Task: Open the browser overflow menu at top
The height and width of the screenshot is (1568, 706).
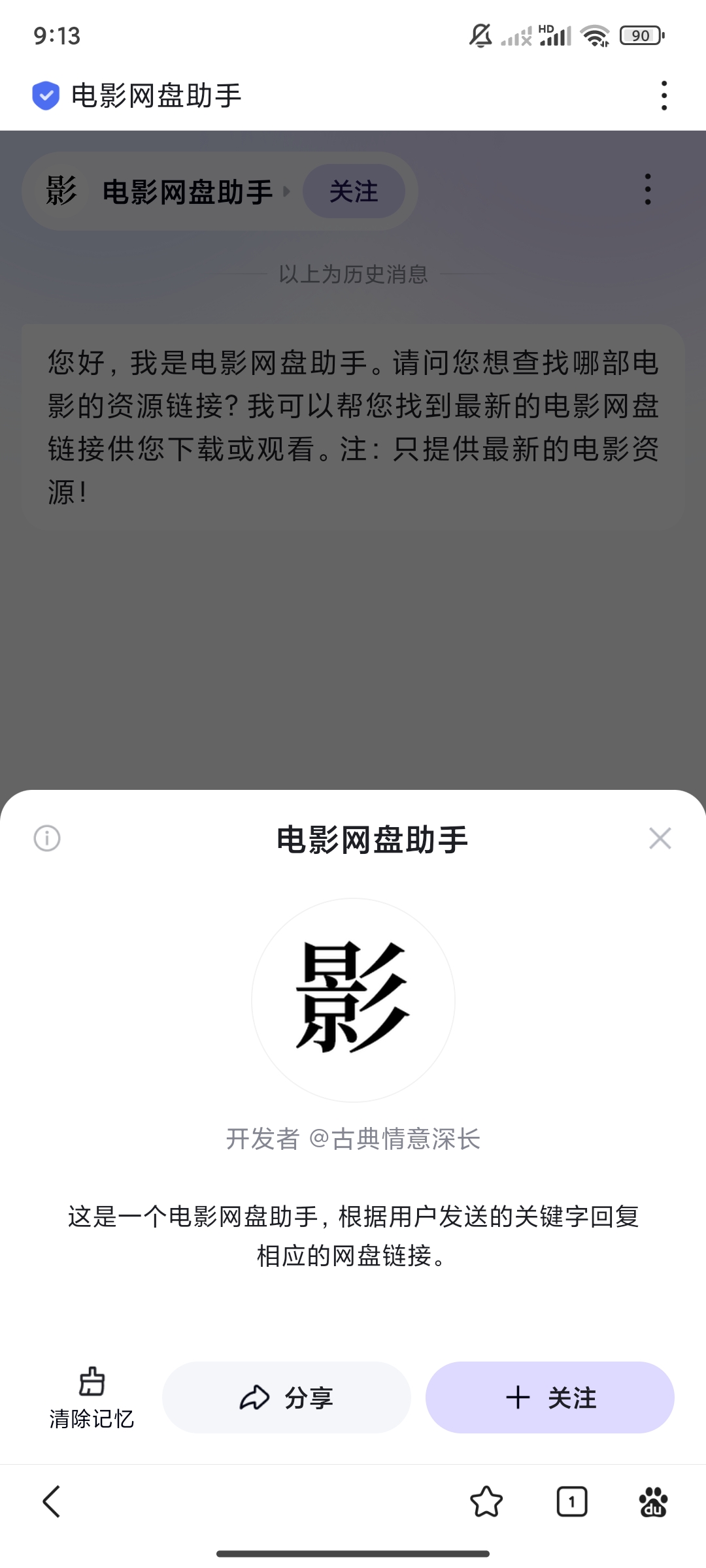Action: pyautogui.click(x=664, y=95)
